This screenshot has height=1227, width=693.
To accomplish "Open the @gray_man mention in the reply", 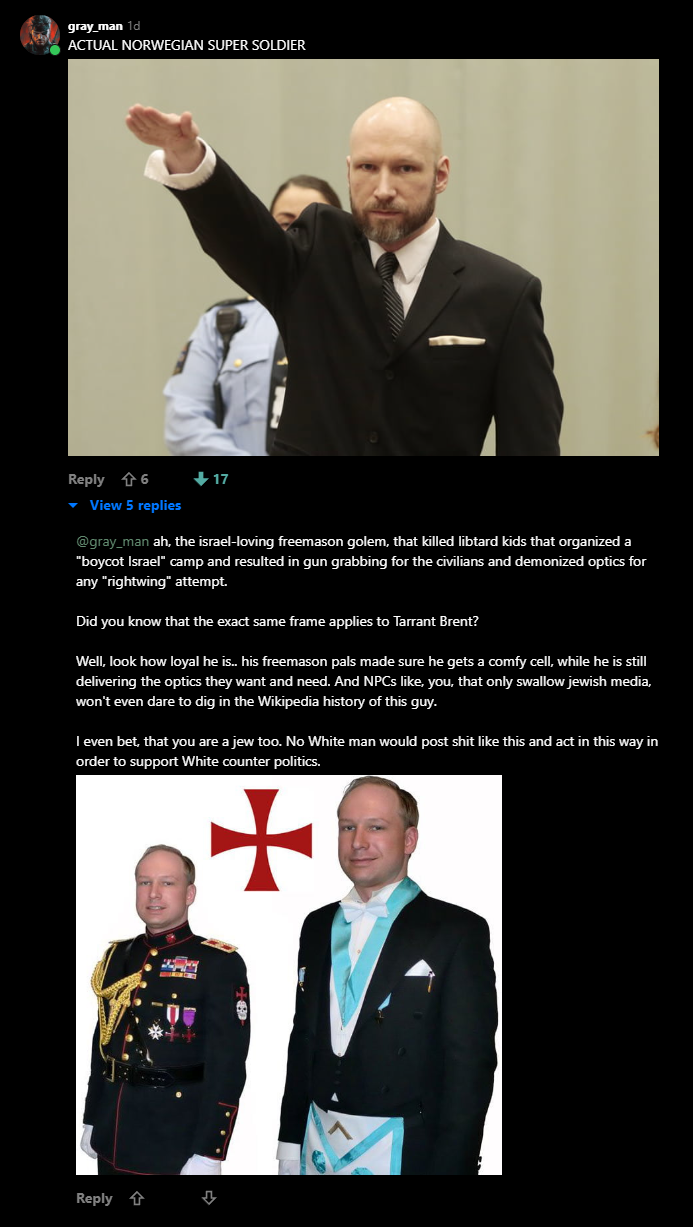I will click(112, 540).
